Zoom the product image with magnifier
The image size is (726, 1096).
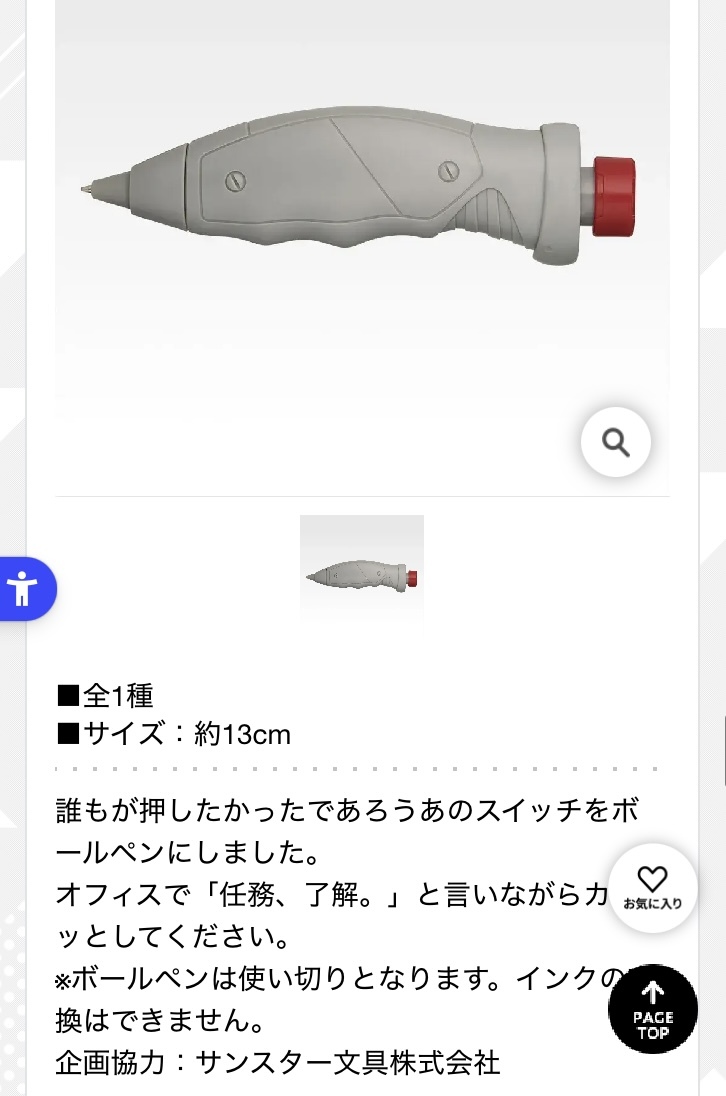coord(616,441)
